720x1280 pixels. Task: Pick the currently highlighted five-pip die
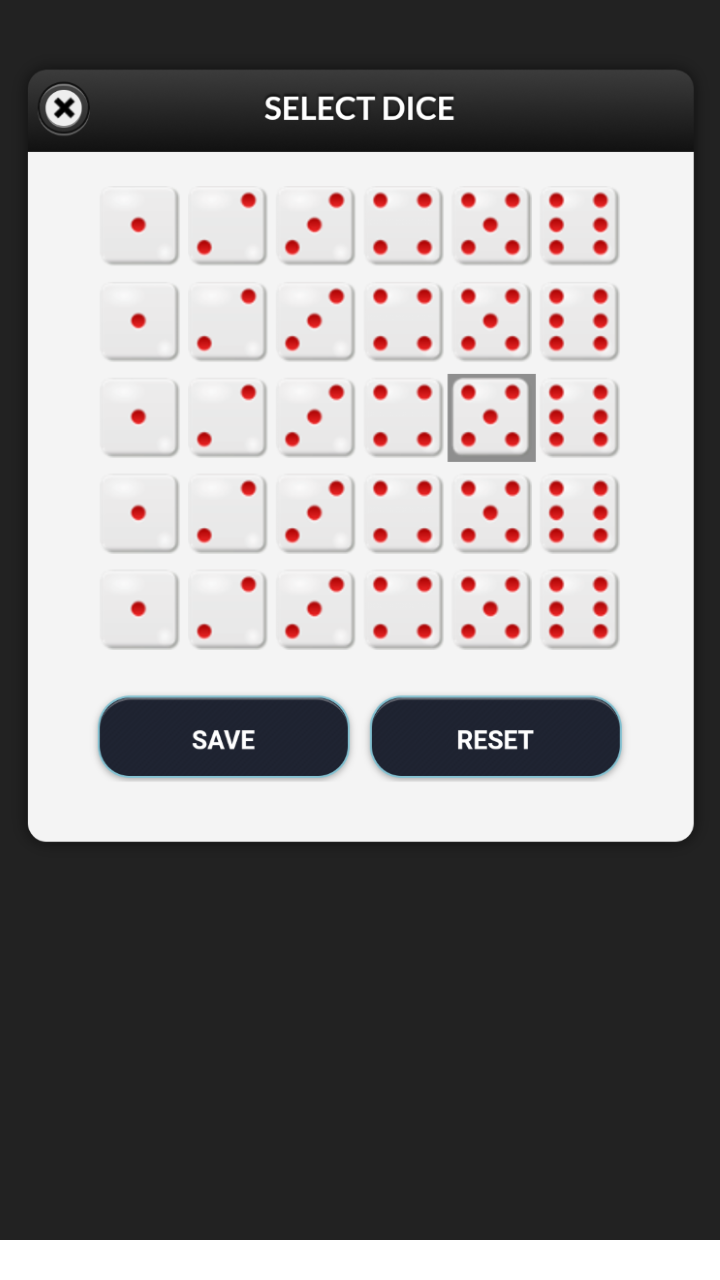coord(490,417)
